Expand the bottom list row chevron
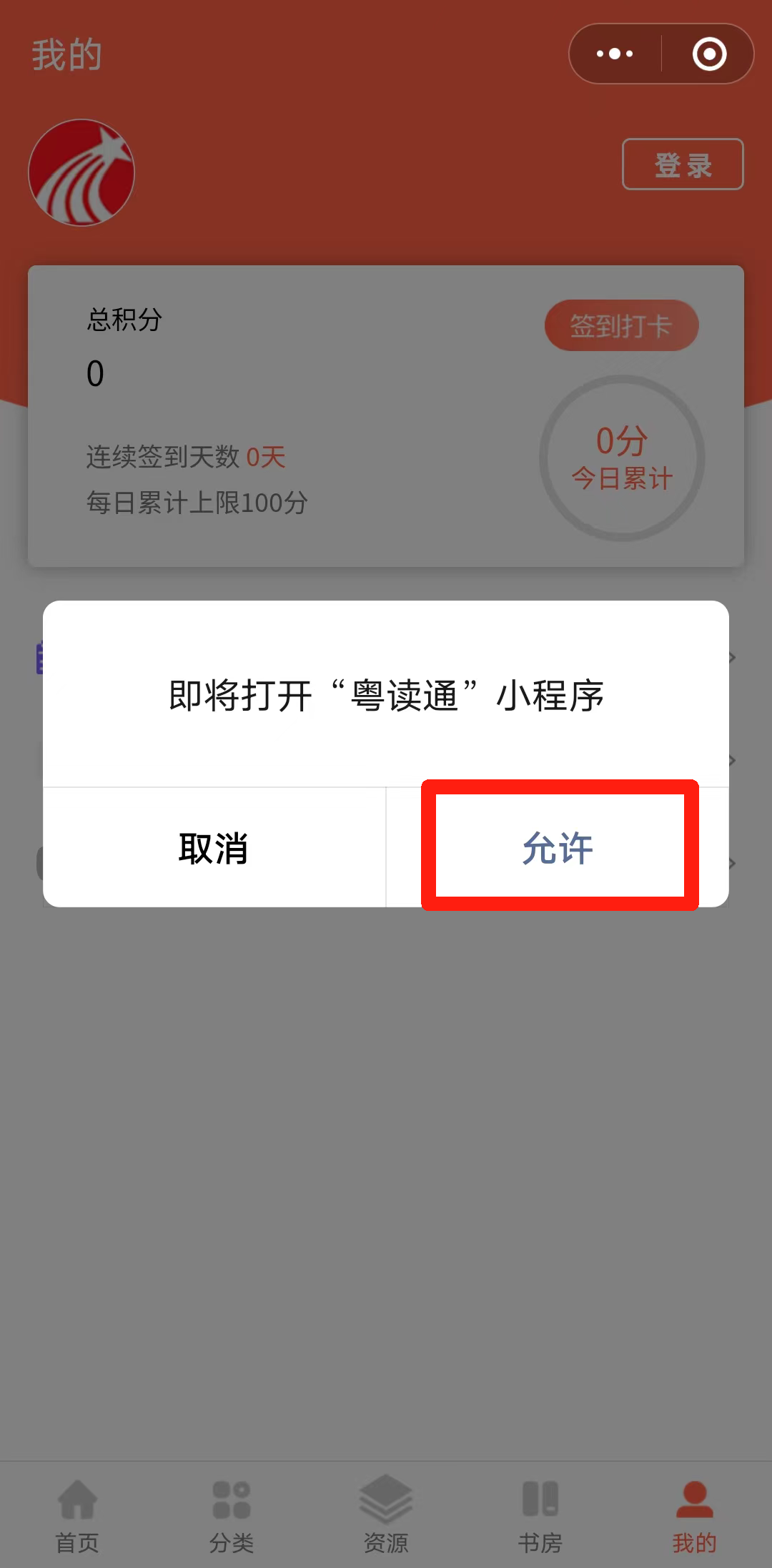The image size is (772, 1568). pyautogui.click(x=731, y=863)
